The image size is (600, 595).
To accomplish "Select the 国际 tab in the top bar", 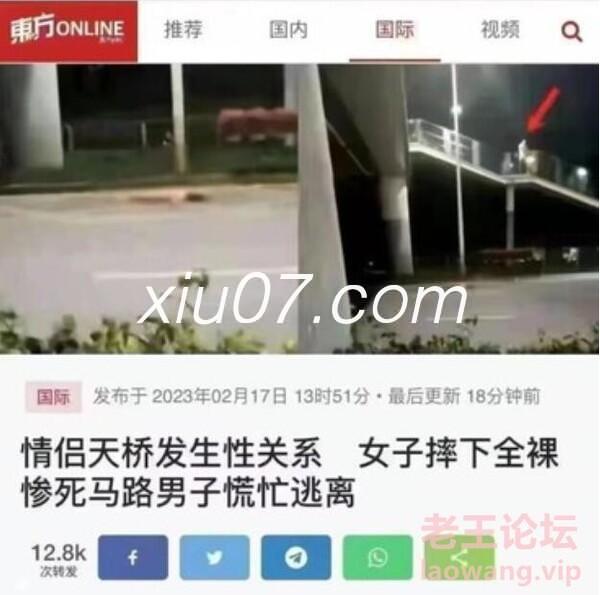I will coord(394,30).
